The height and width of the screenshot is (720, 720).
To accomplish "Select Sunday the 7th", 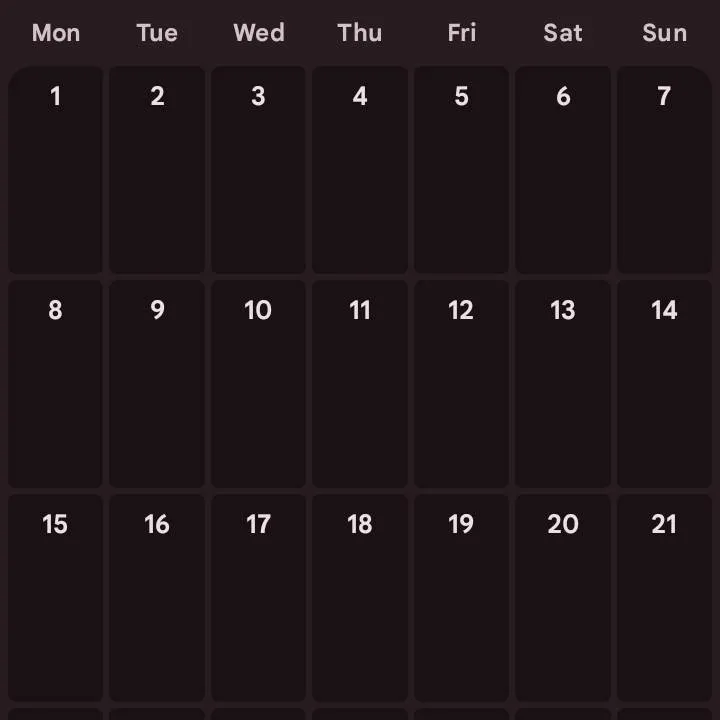I will 664,170.
